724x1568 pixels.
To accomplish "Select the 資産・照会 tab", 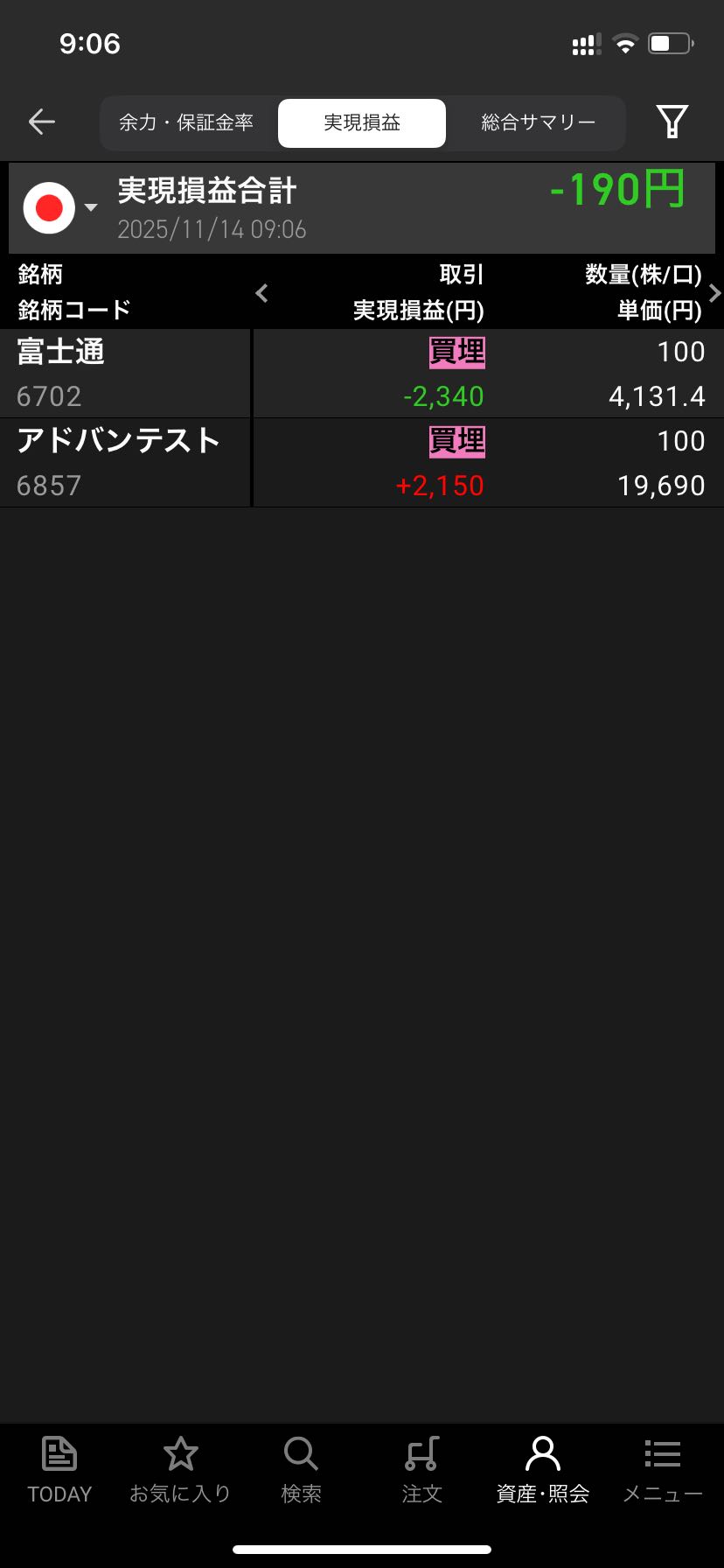I will click(x=542, y=1470).
